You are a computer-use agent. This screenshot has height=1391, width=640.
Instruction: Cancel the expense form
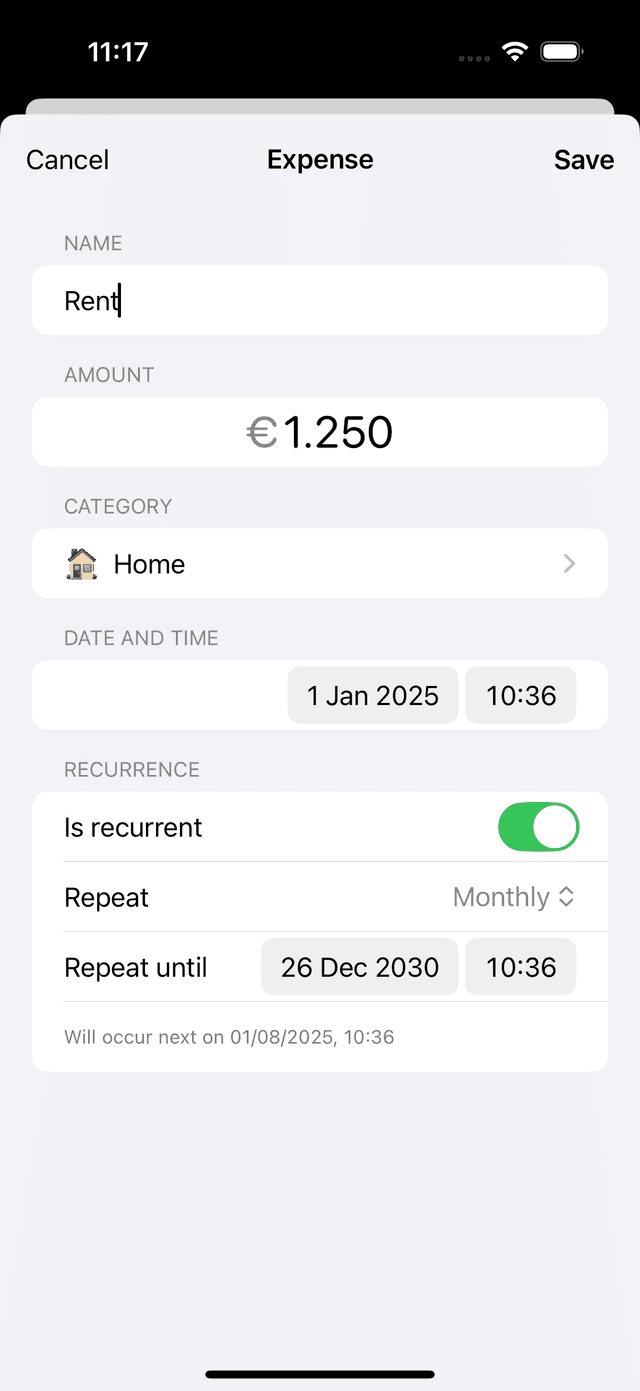click(67, 160)
